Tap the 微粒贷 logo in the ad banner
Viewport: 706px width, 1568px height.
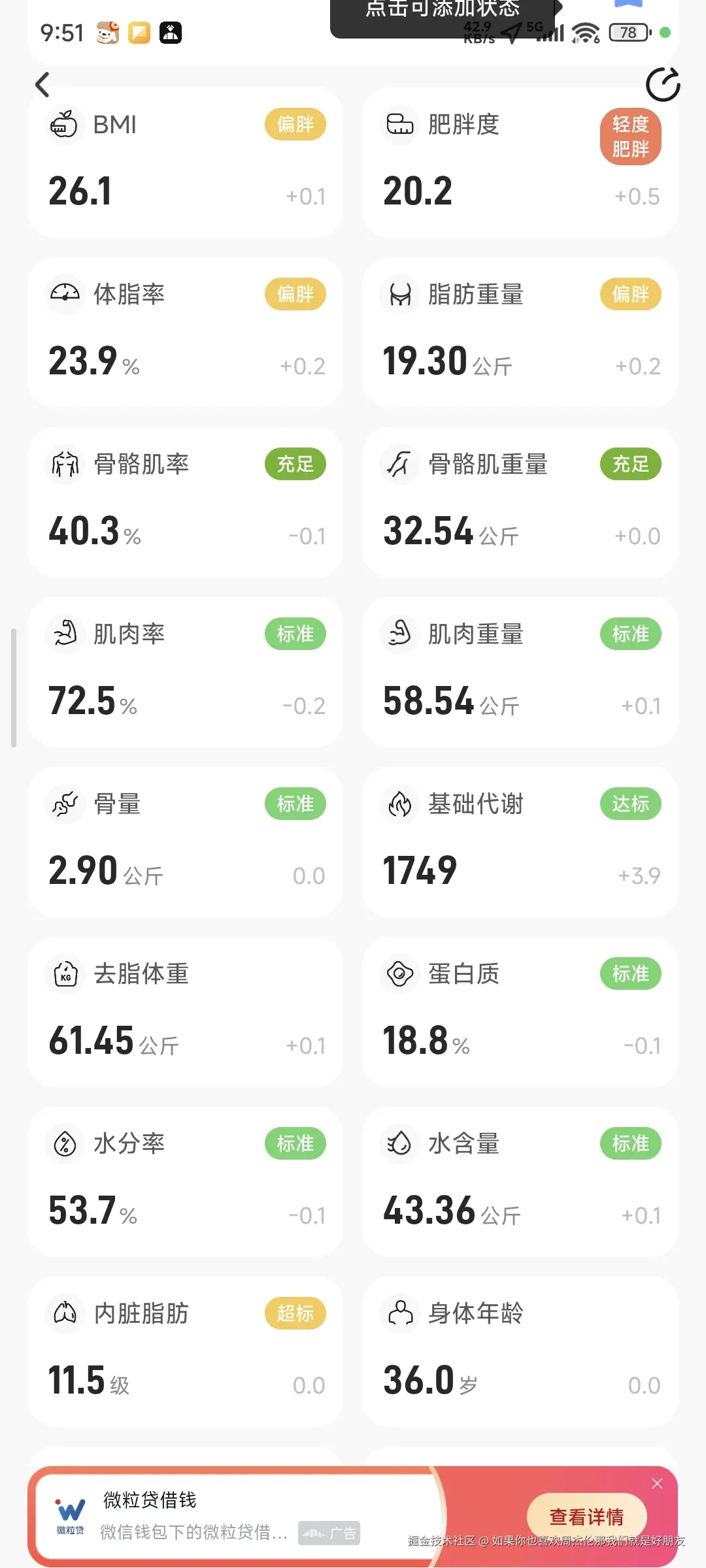pyautogui.click(x=72, y=1516)
